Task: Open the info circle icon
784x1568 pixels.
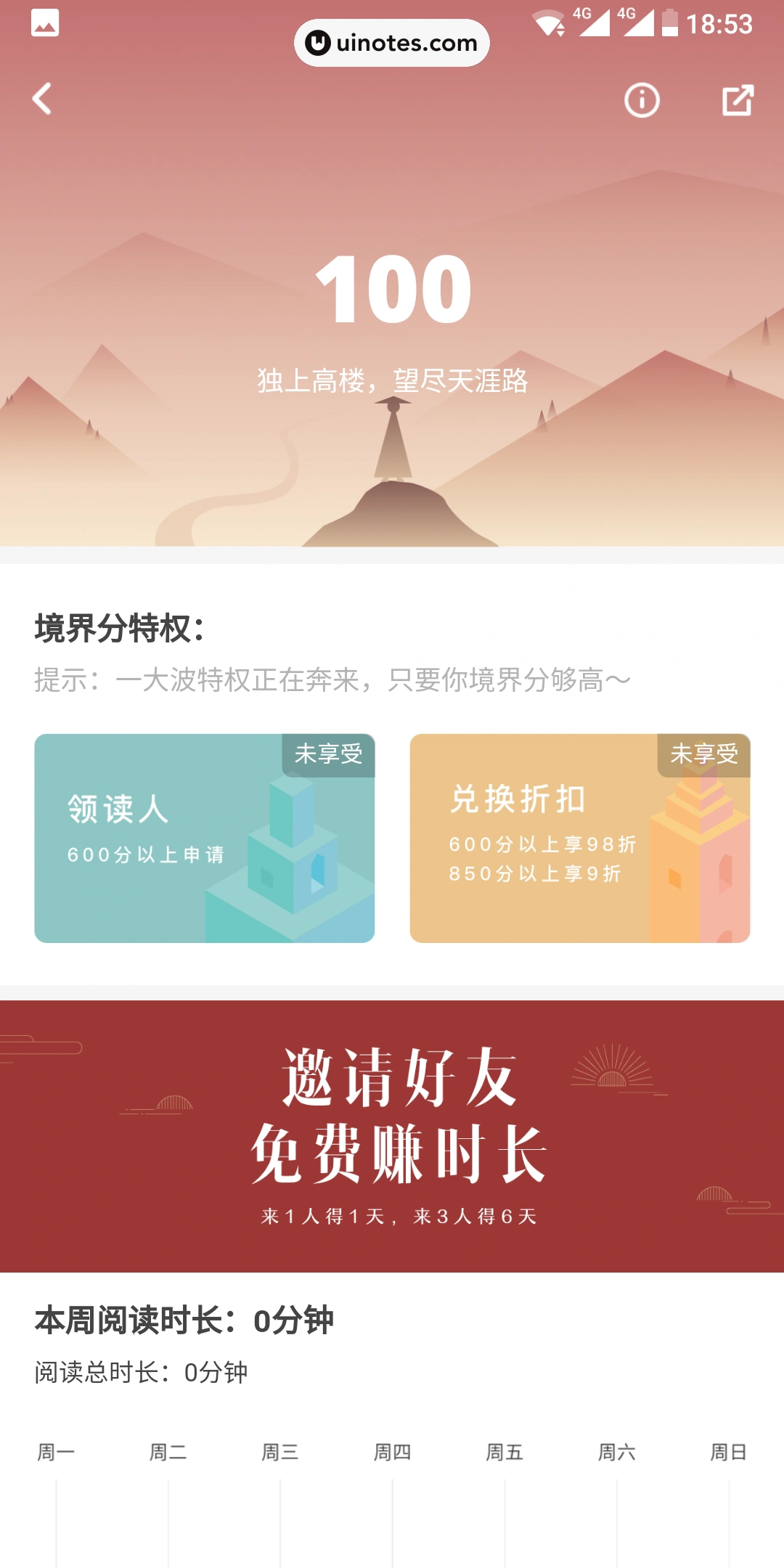Action: (x=641, y=100)
